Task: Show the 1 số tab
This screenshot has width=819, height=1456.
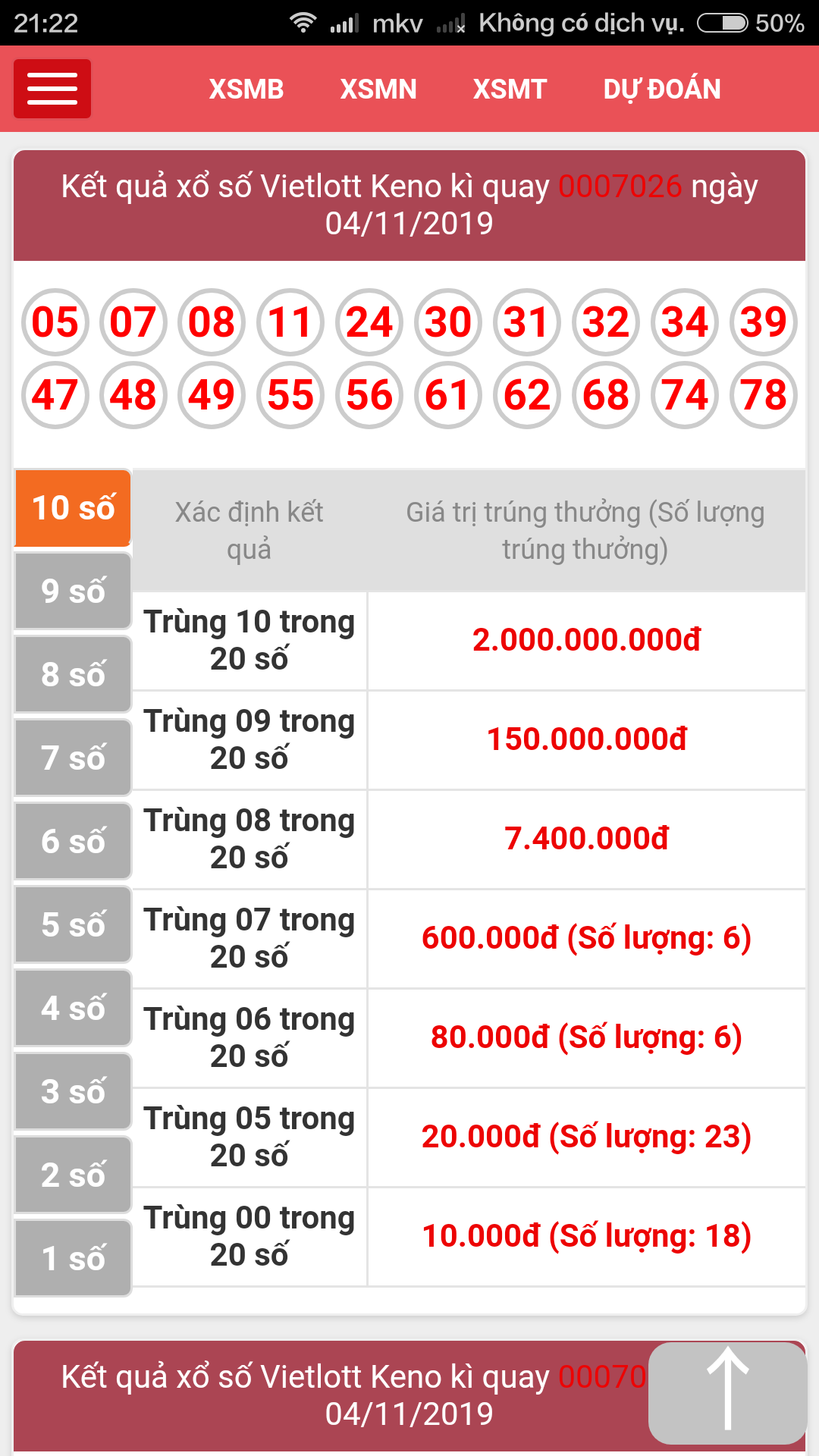Action: coord(73,1259)
